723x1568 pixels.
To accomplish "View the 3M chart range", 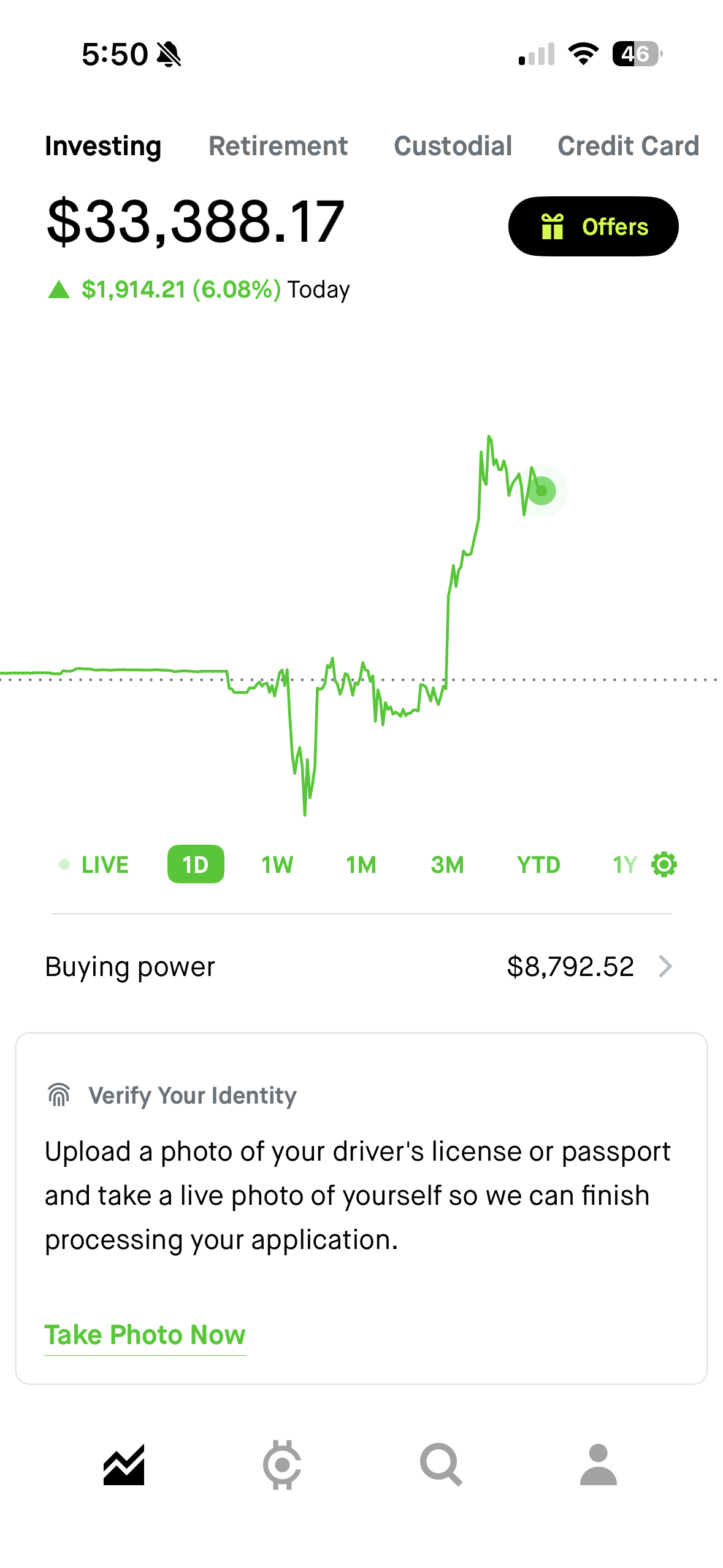I will (447, 865).
